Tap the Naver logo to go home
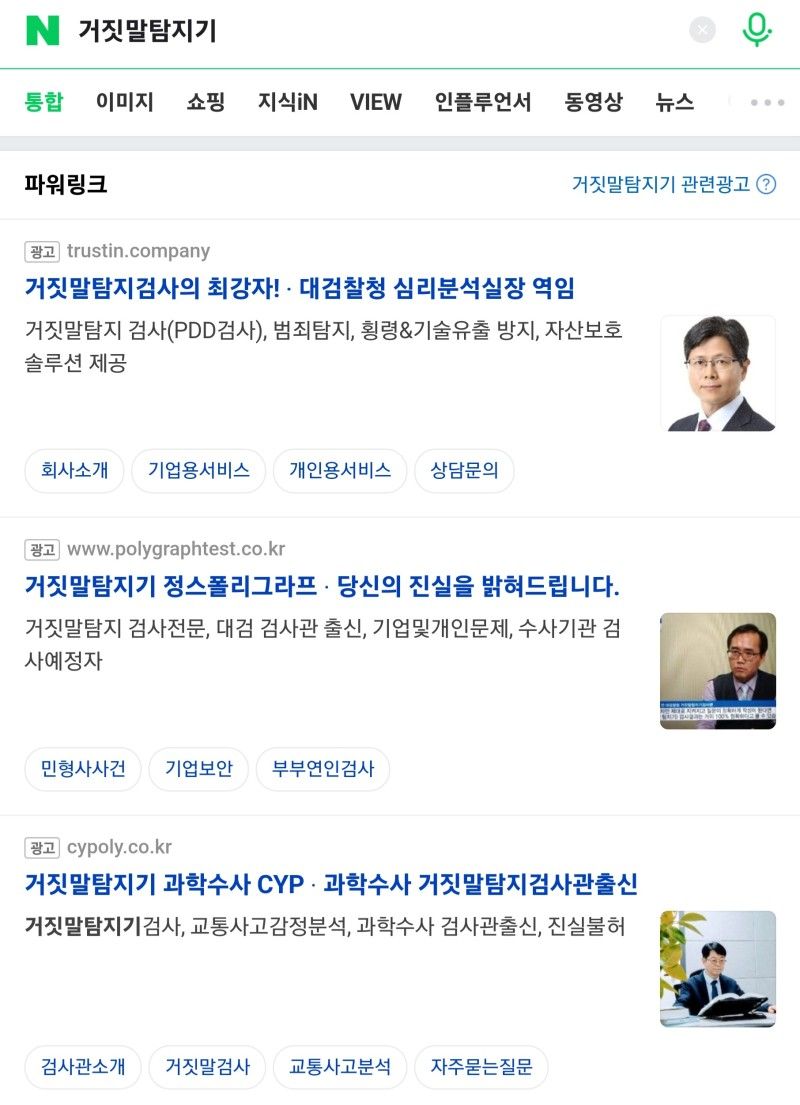800x1105 pixels. [43, 31]
